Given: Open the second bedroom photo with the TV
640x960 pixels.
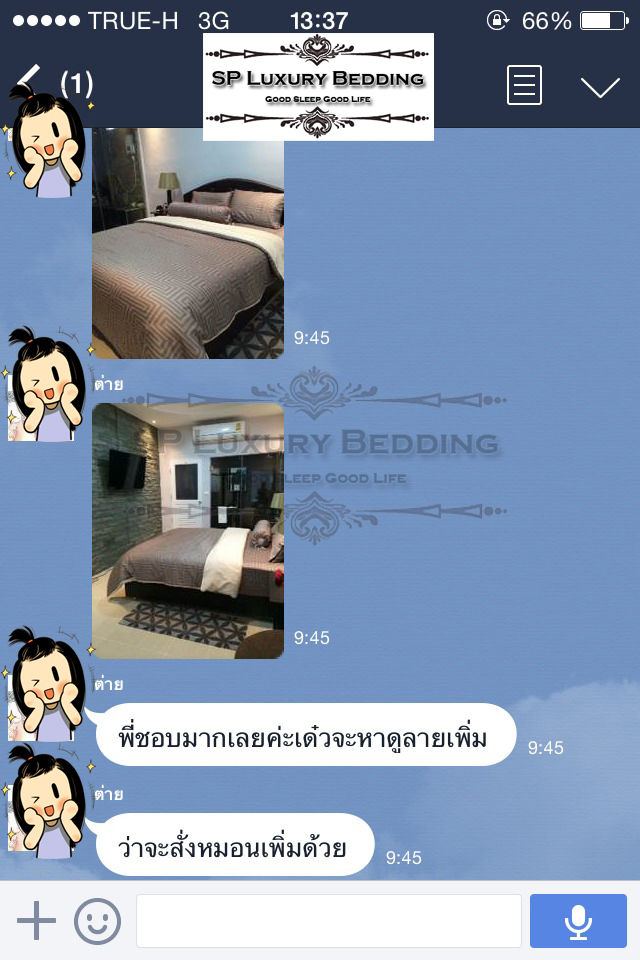Looking at the screenshot, I should click(x=188, y=530).
